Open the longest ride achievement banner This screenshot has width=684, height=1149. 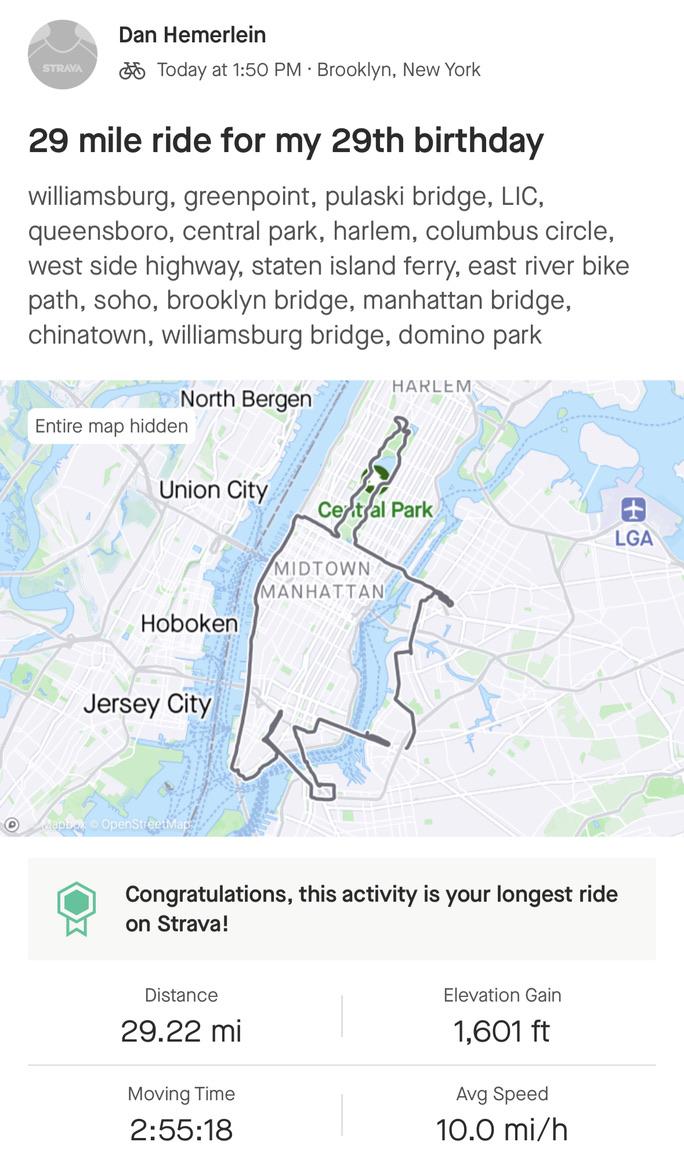pos(342,908)
